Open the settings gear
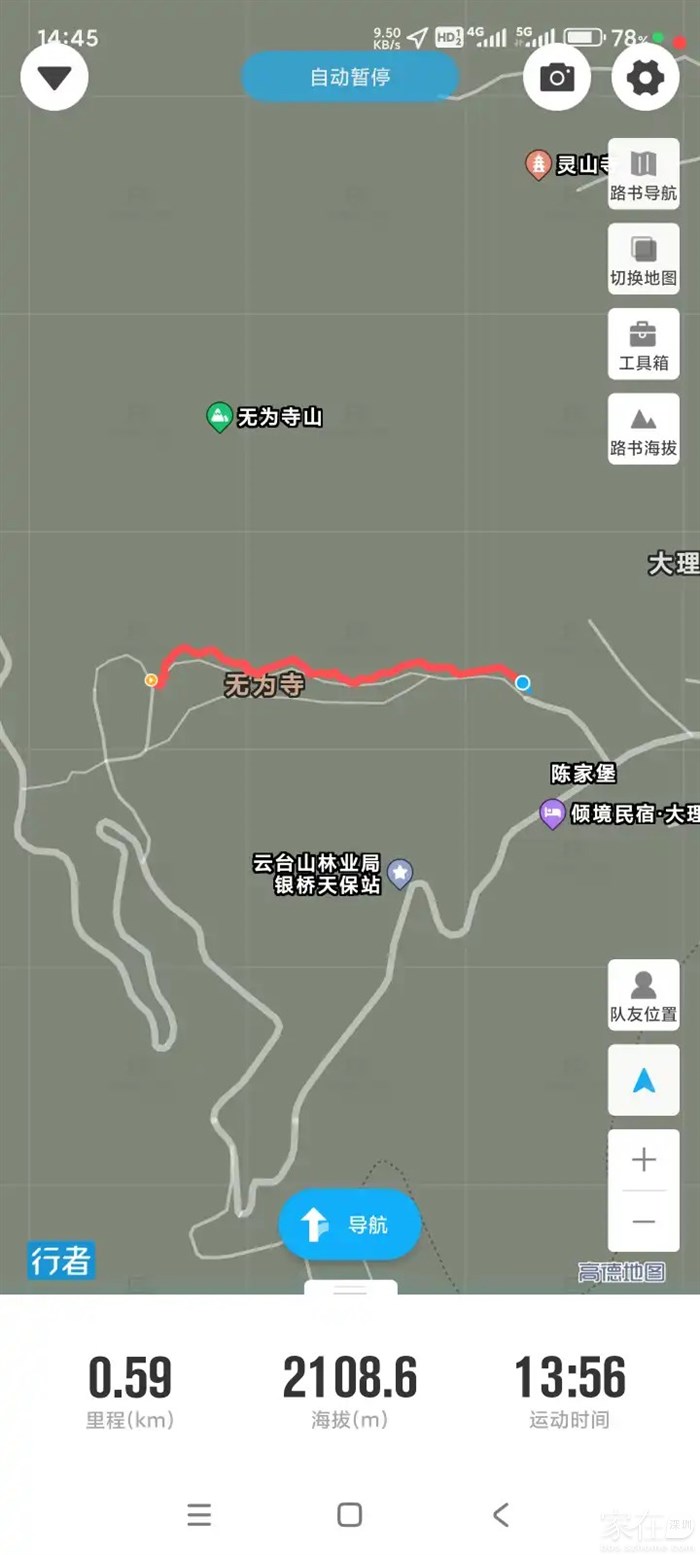The image size is (700, 1555). 645,77
